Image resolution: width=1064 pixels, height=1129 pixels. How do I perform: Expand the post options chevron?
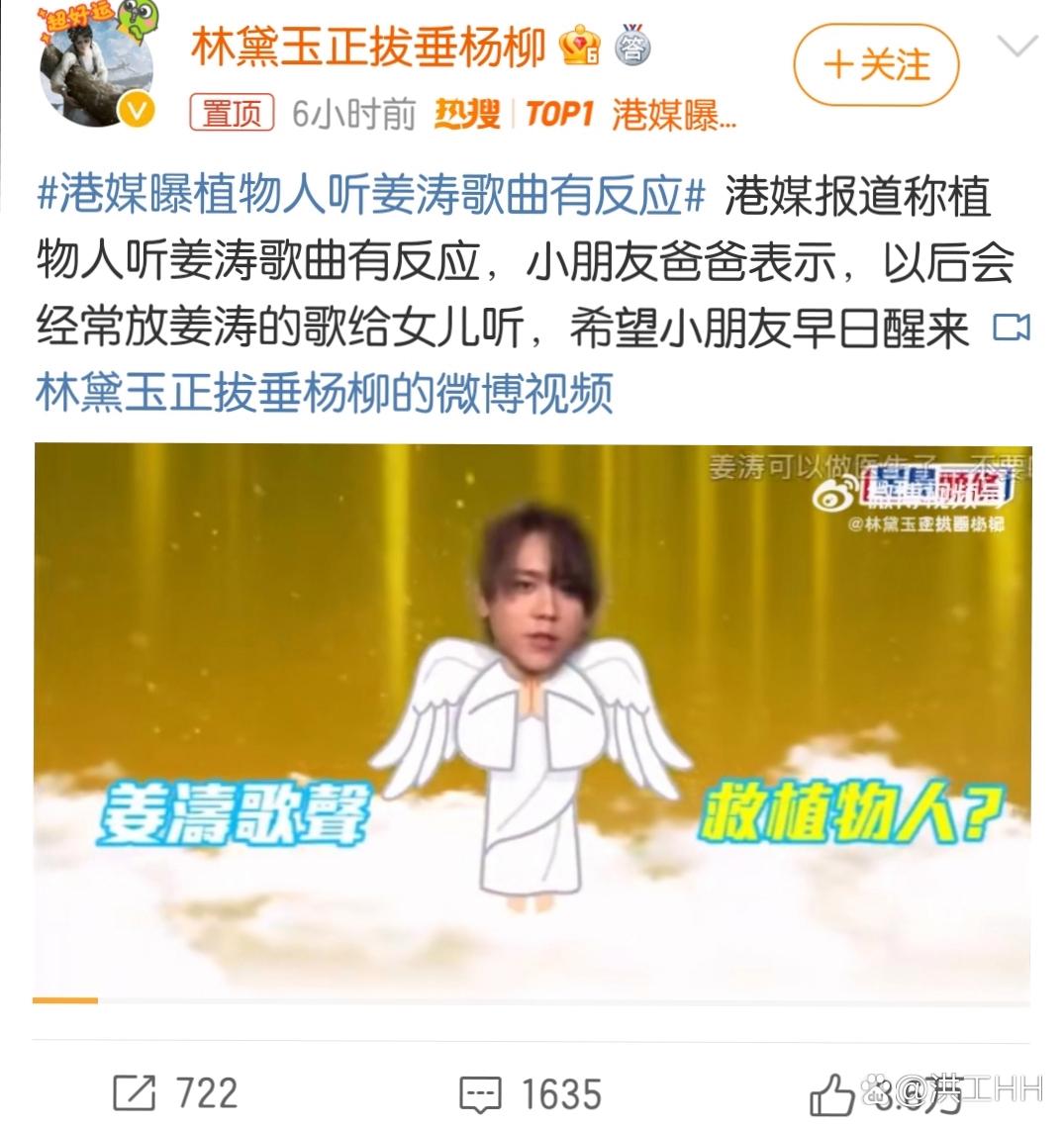point(1016,47)
